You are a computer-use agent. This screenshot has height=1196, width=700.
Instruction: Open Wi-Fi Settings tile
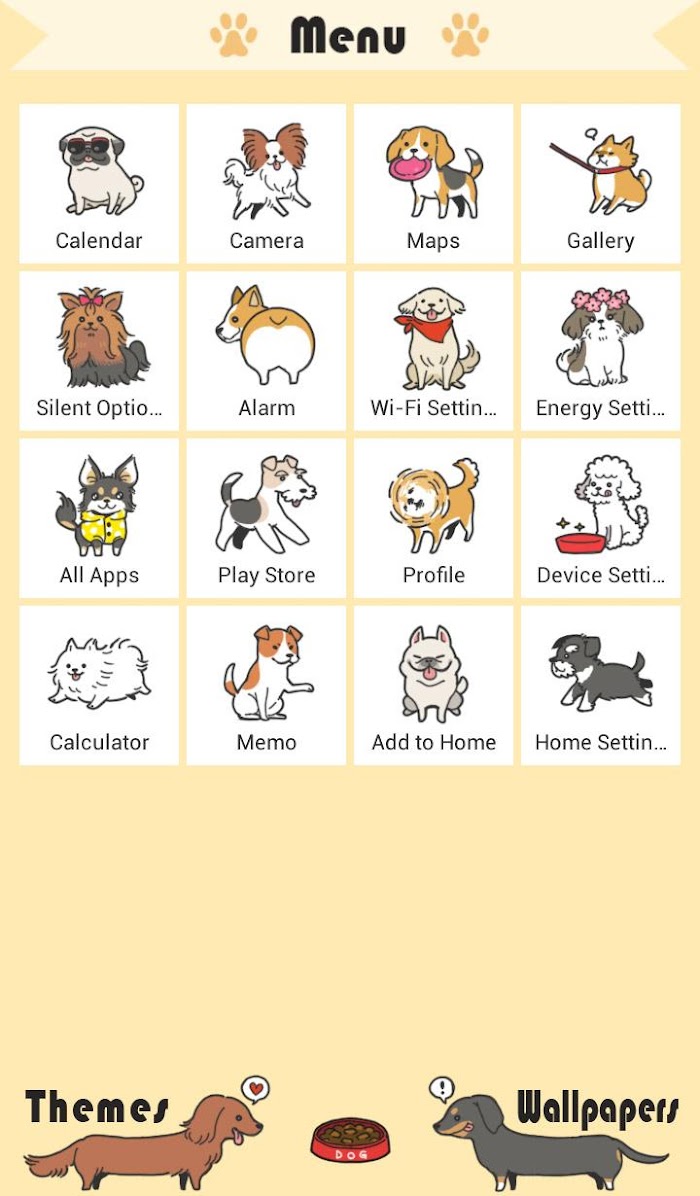pyautogui.click(x=433, y=351)
